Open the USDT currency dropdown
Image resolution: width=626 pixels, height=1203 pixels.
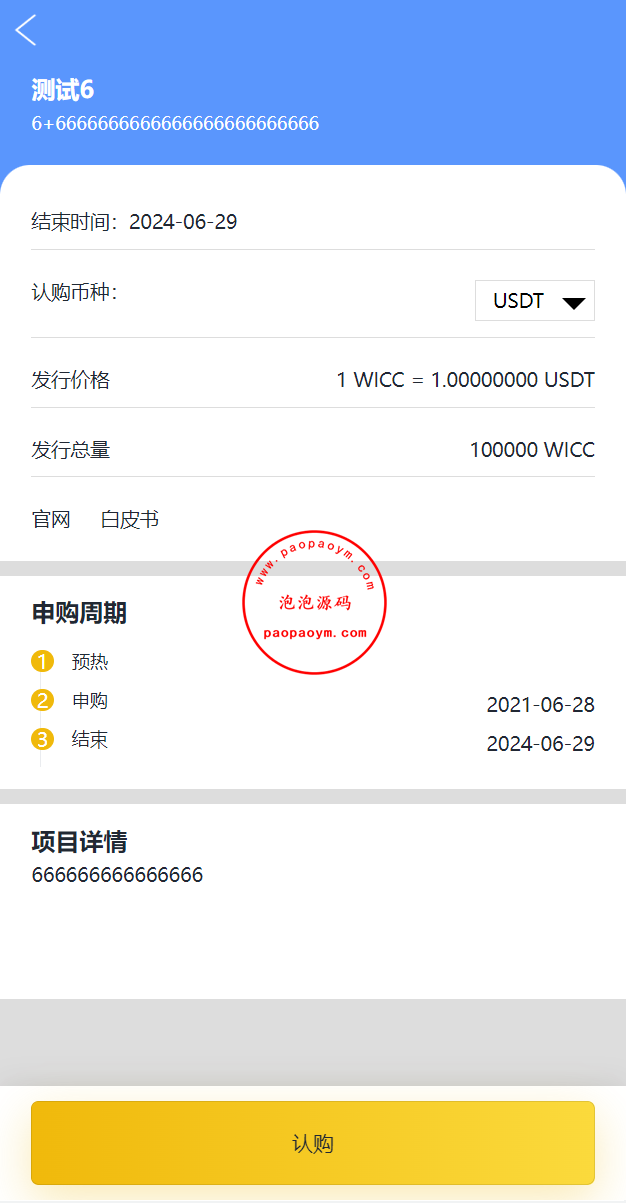[x=535, y=301]
